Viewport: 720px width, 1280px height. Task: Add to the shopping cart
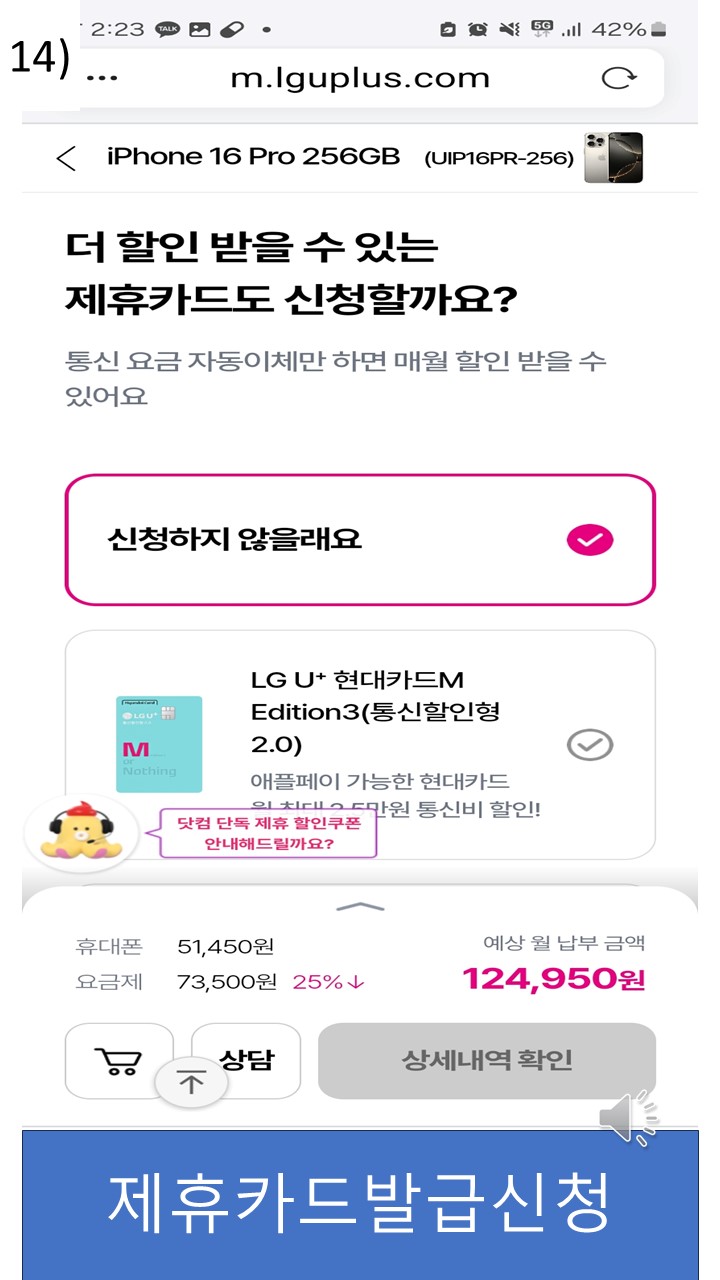(x=120, y=1060)
